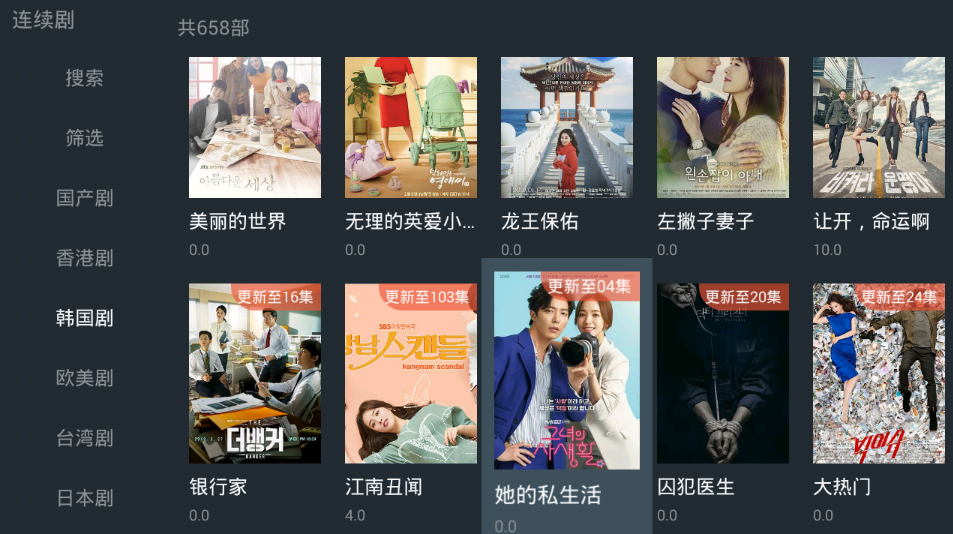953x534 pixels.
Task: Switch to the 日本剧 category
Action: 84,498
